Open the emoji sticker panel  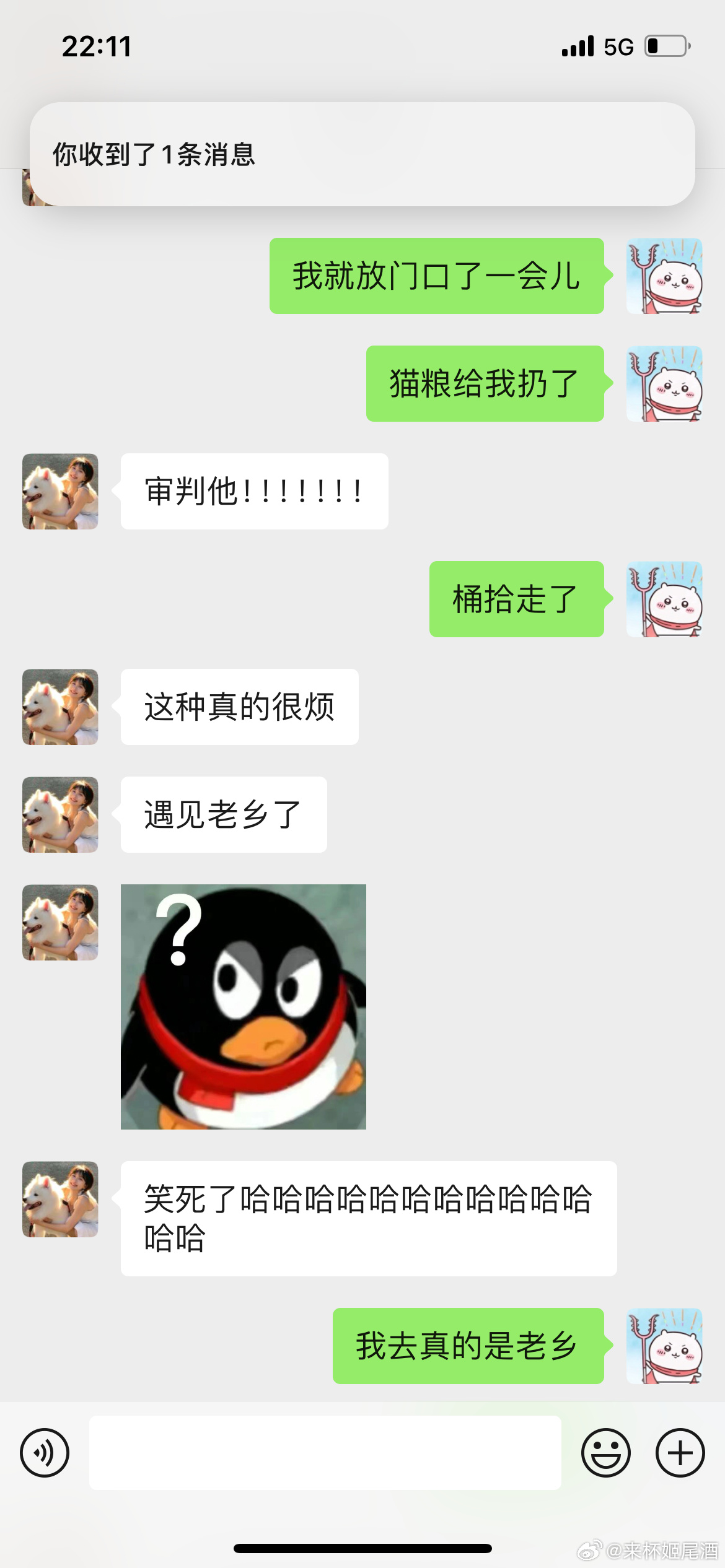[x=605, y=1452]
